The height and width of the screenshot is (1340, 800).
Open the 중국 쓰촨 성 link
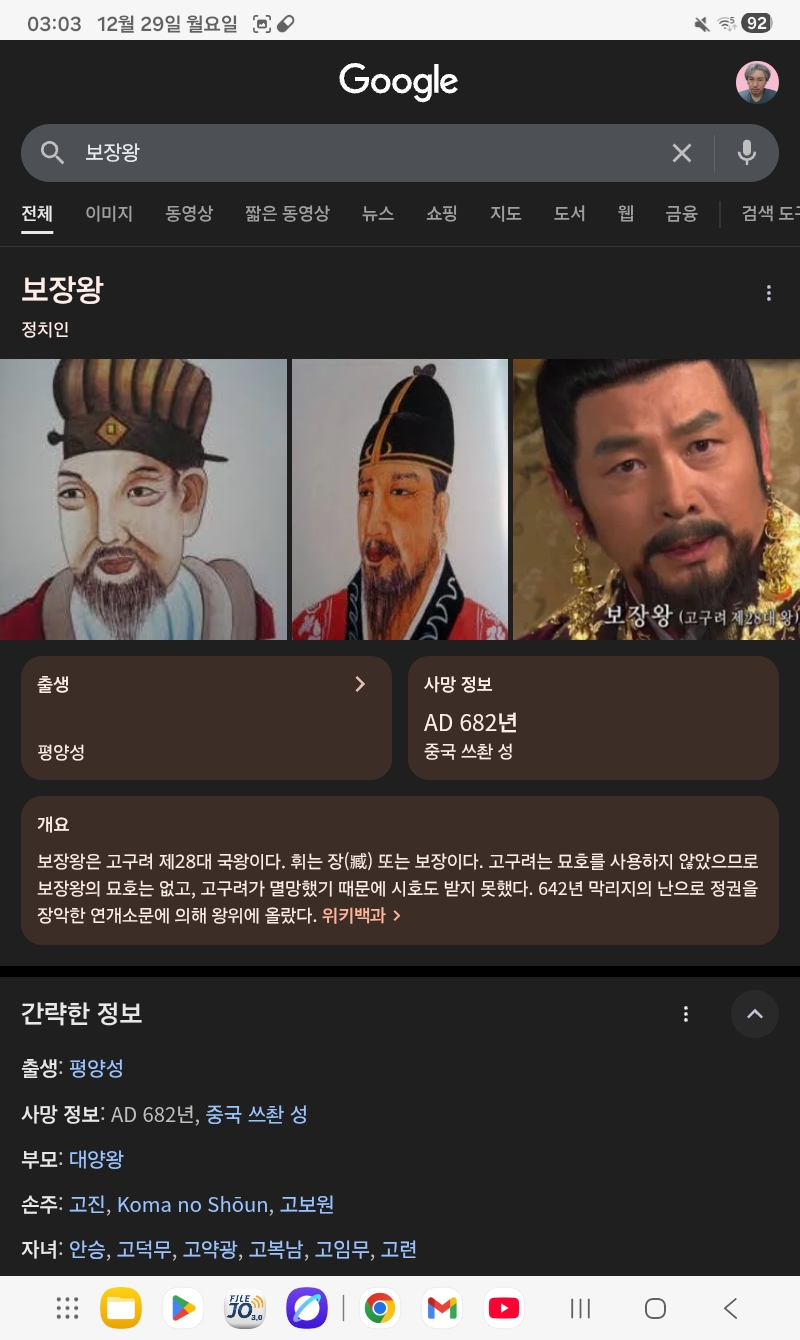256,1114
